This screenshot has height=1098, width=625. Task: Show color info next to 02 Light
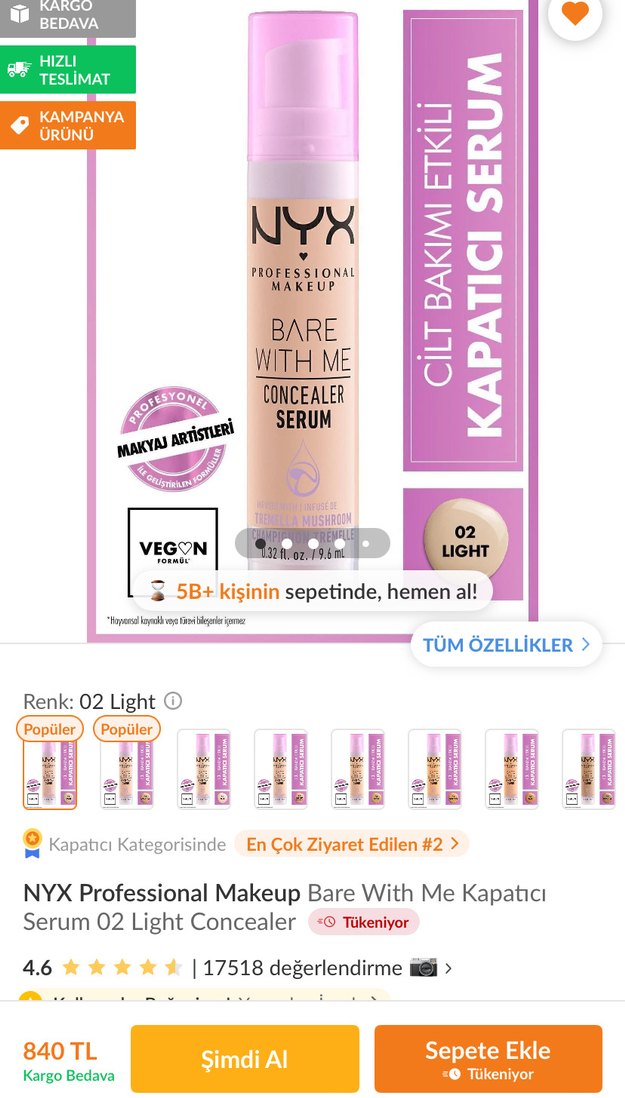(x=173, y=701)
